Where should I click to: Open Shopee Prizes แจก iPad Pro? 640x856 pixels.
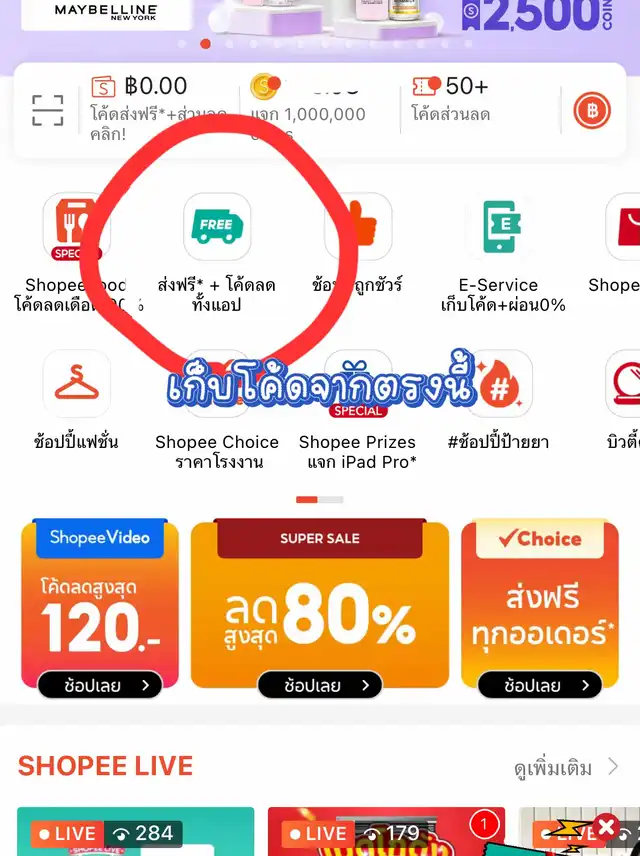(x=358, y=385)
